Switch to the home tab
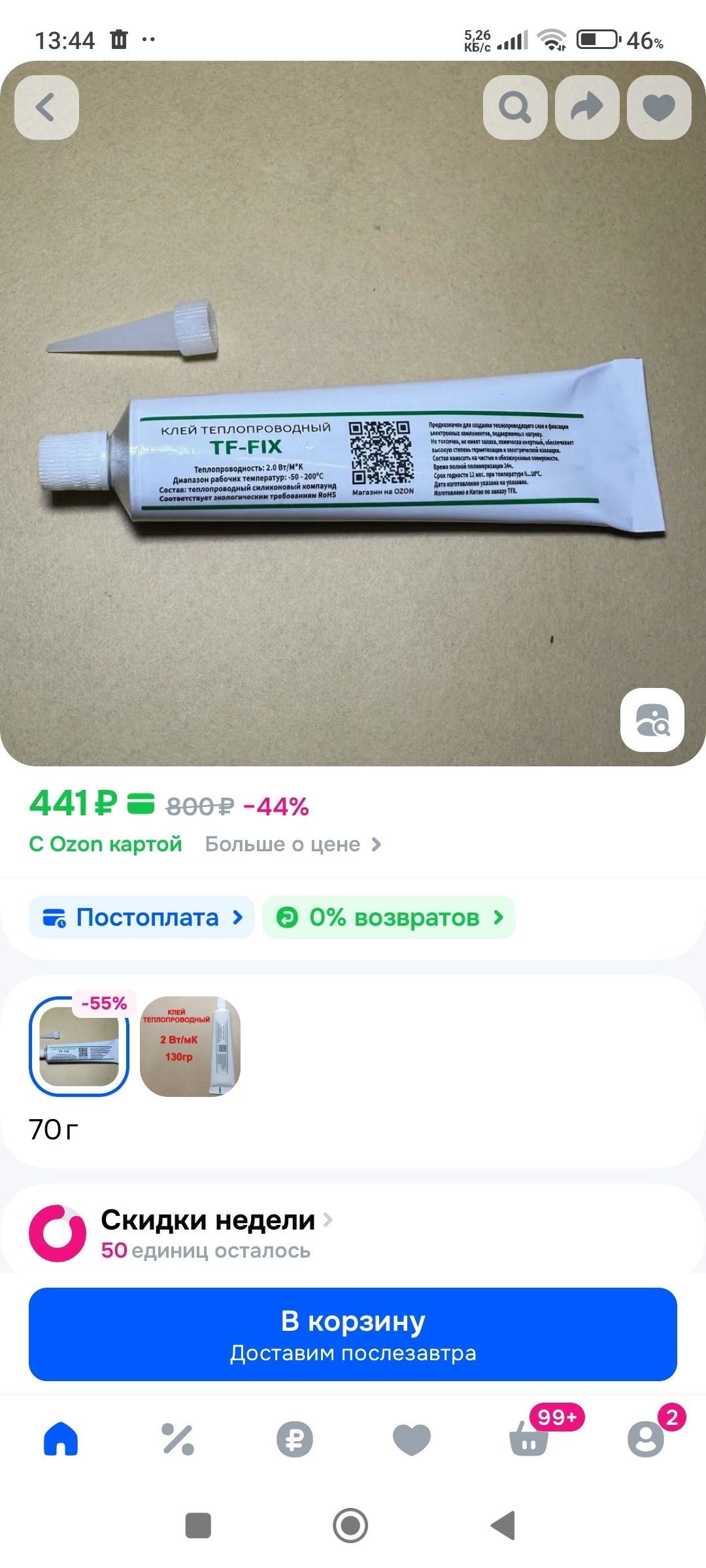Screen dimensions: 706x1568 (x=61, y=1439)
